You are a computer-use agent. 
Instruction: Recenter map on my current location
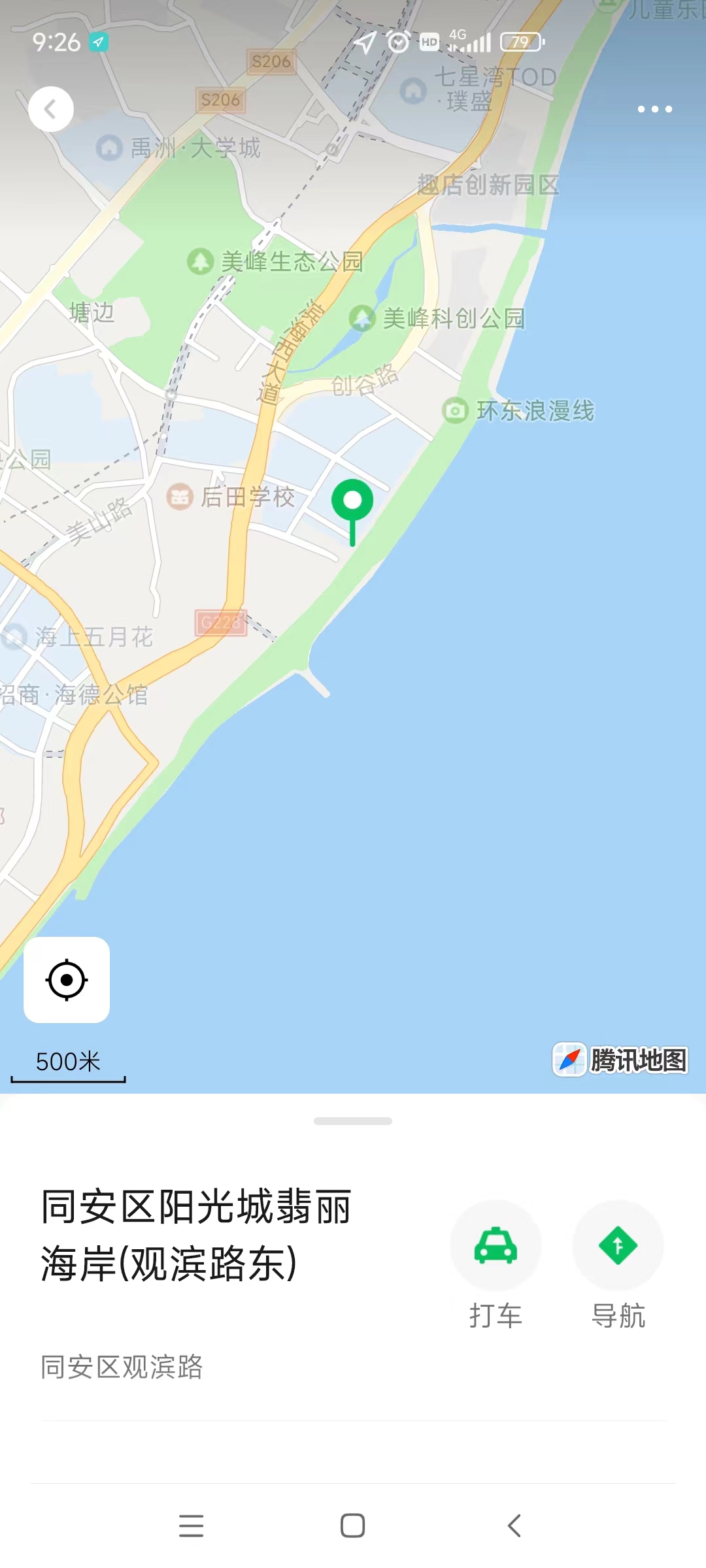tap(67, 979)
